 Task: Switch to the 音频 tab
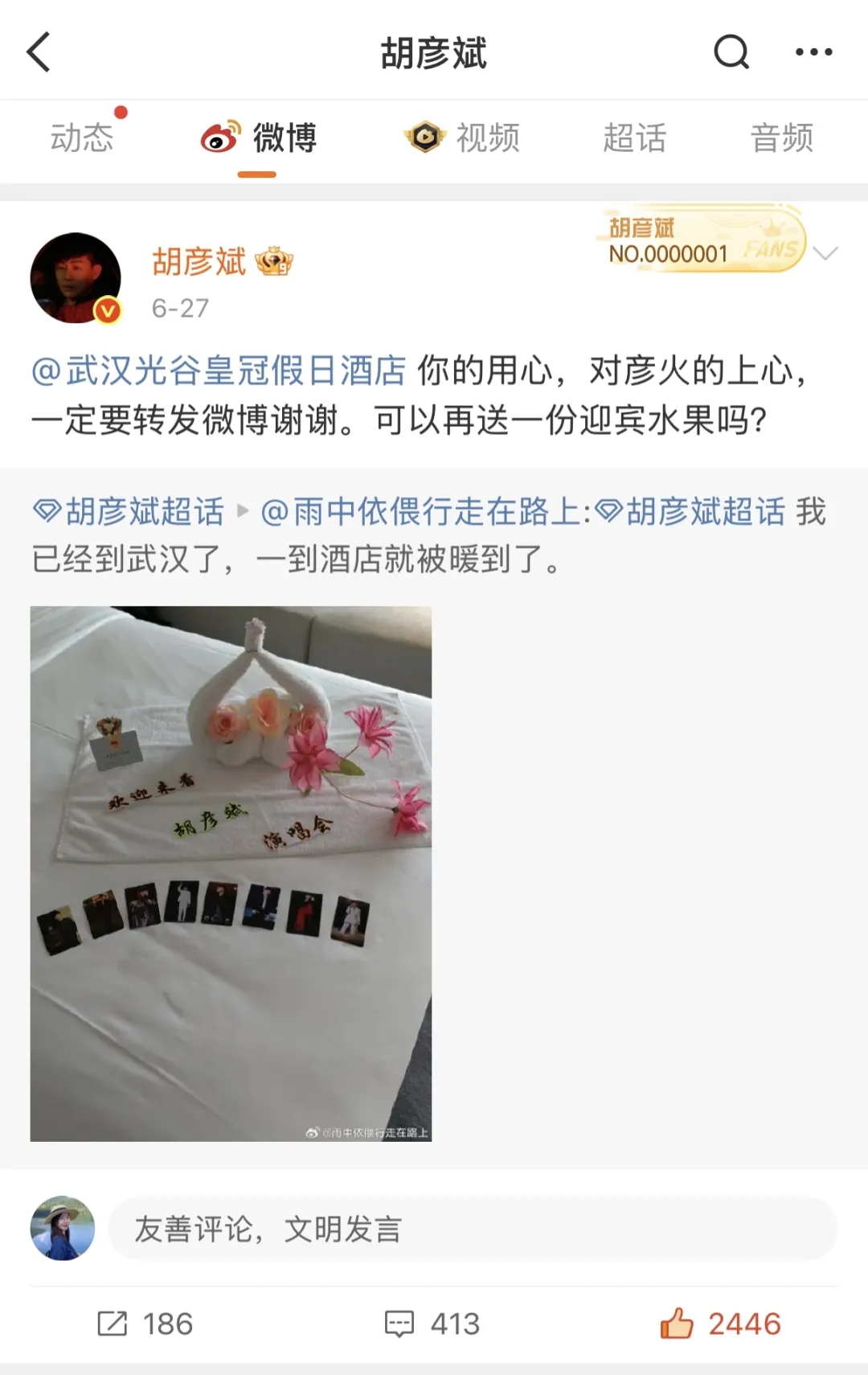[781, 137]
